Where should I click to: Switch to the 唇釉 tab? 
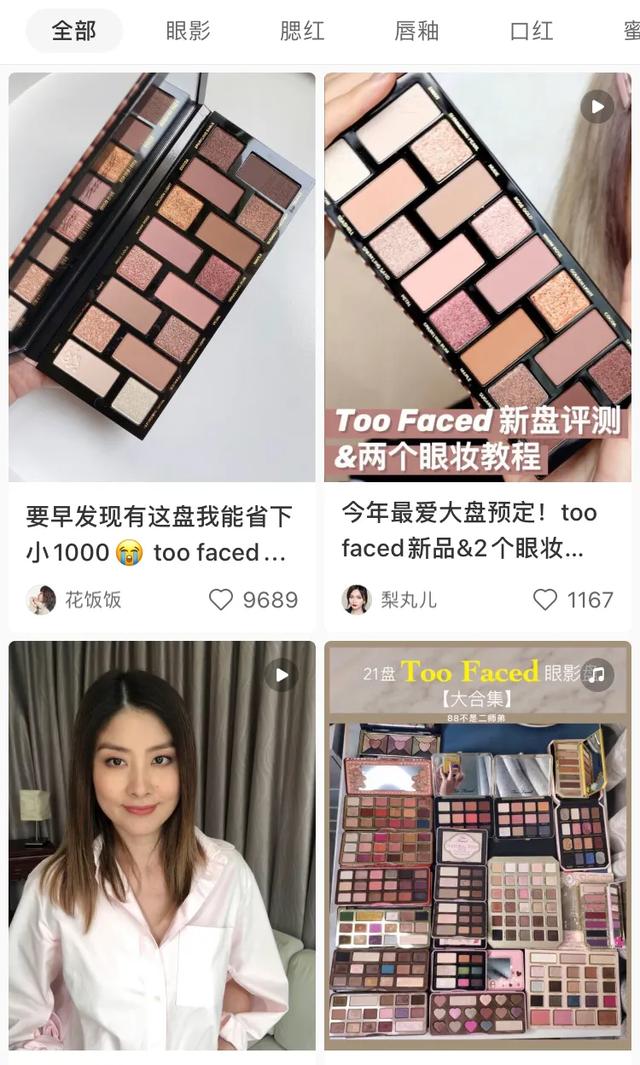[x=416, y=31]
